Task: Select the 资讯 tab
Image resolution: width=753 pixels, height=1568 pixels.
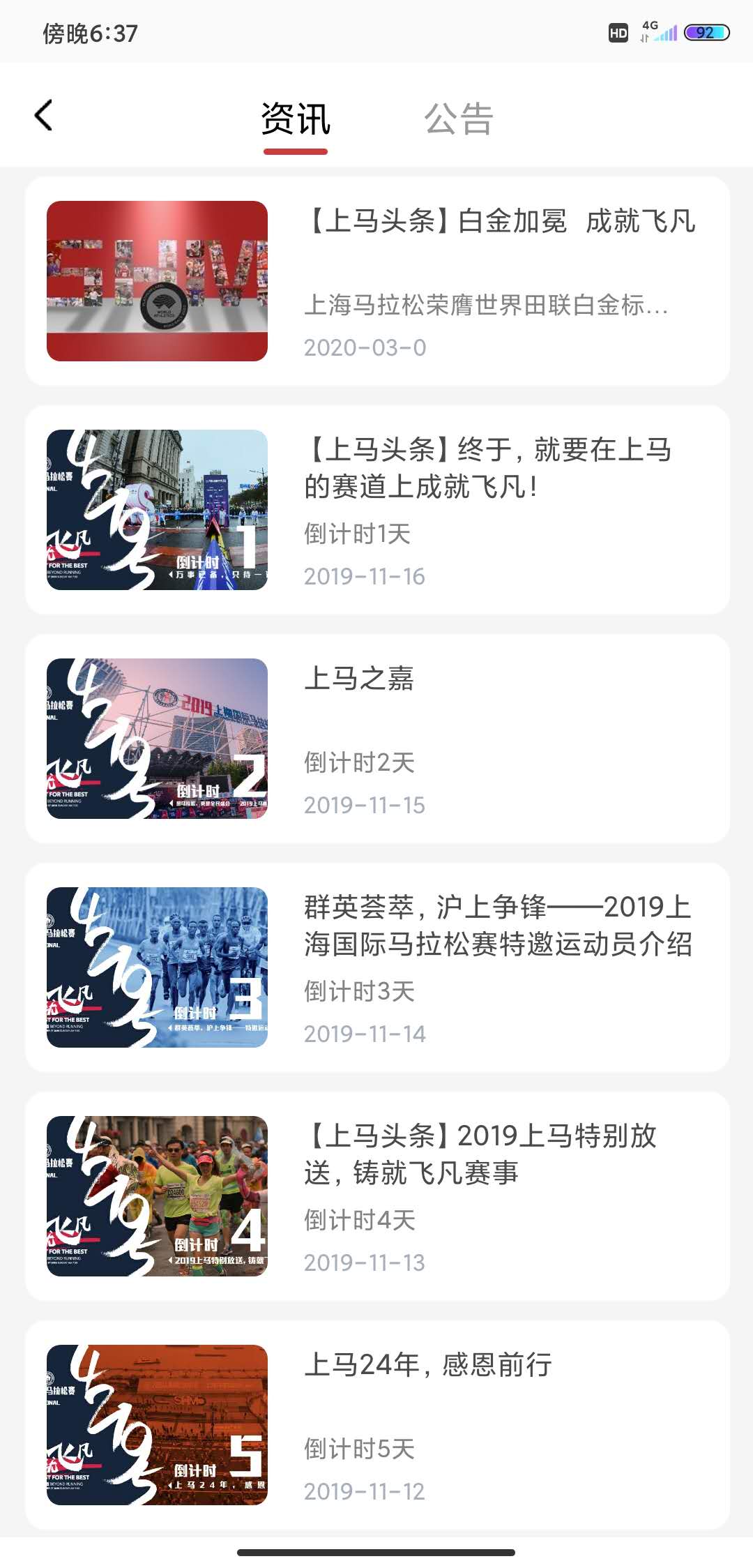Action: pyautogui.click(x=295, y=119)
